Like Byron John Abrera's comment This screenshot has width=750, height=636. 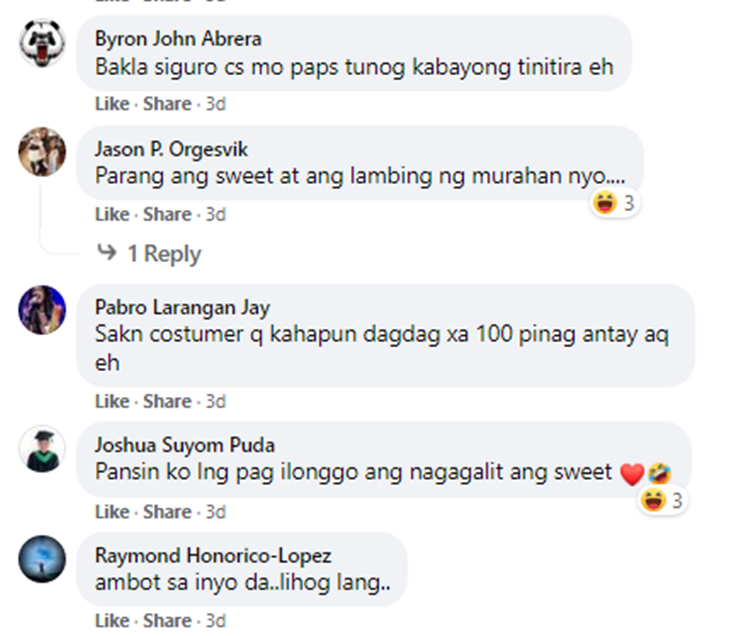pos(112,104)
